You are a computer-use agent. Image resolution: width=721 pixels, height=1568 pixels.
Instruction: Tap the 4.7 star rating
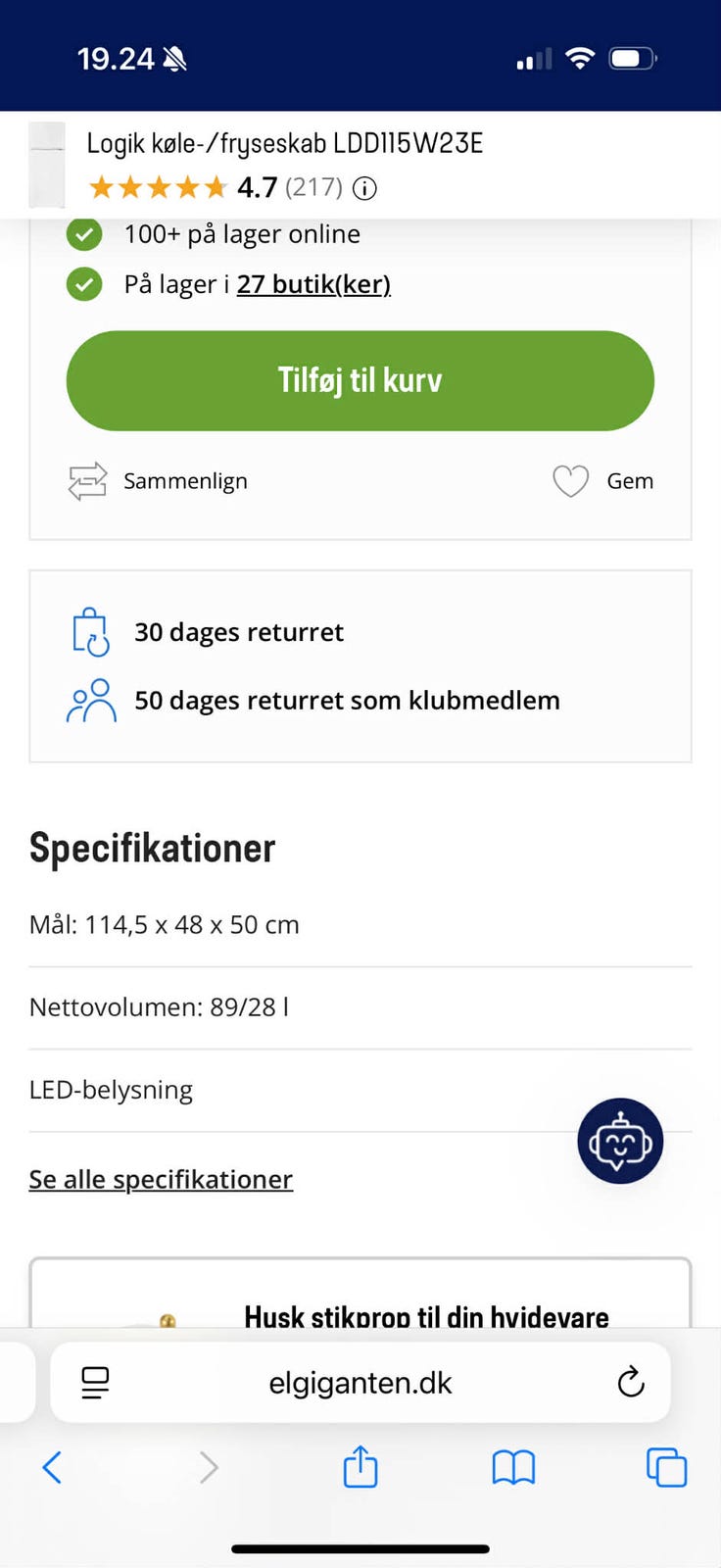coord(252,187)
